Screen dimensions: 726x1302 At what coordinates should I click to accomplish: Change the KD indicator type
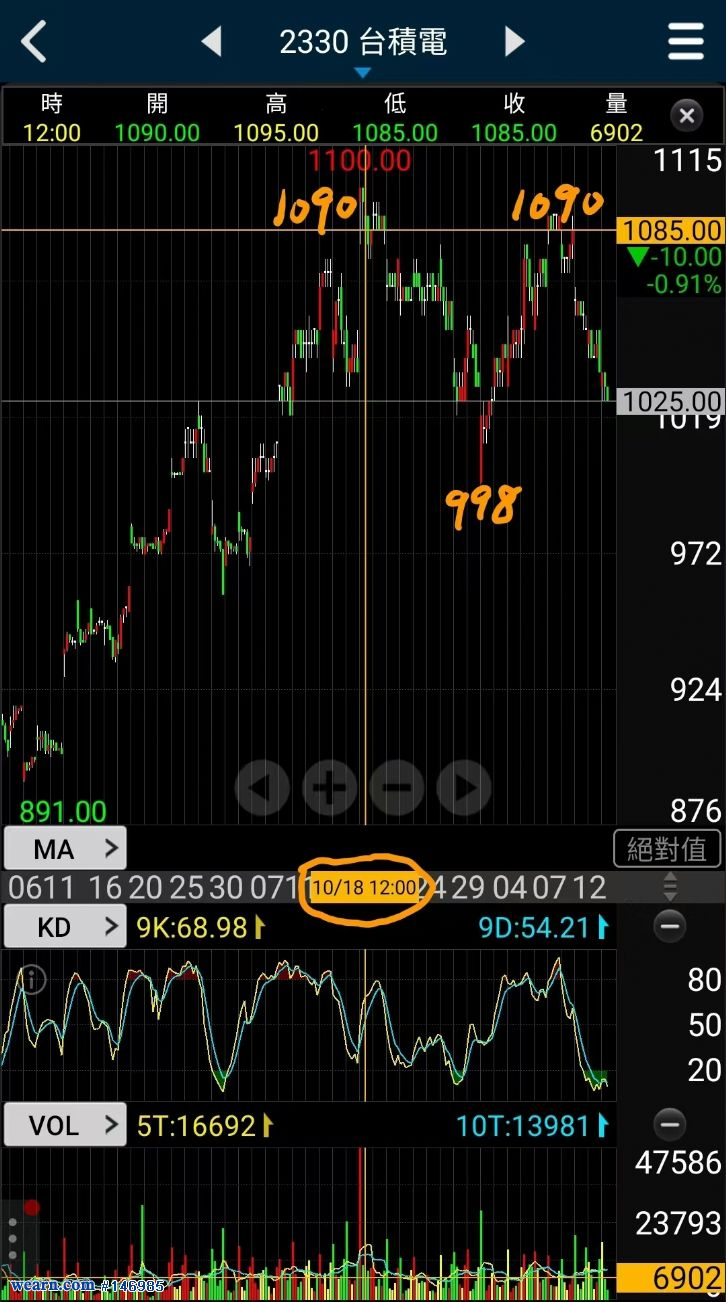[x=65, y=927]
